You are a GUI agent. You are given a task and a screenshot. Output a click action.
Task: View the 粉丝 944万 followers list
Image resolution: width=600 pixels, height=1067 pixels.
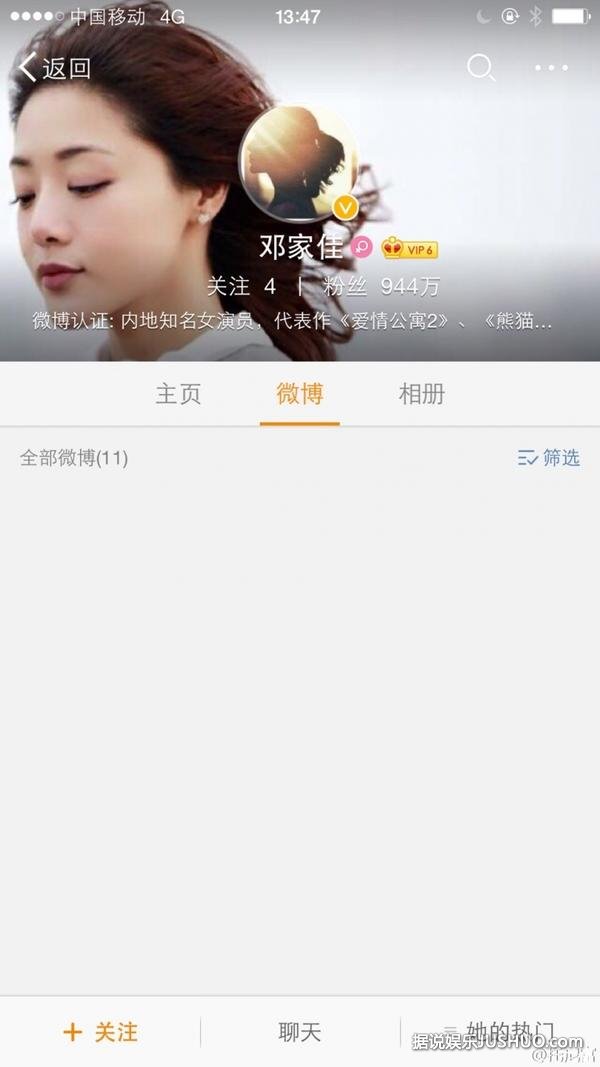(381, 287)
